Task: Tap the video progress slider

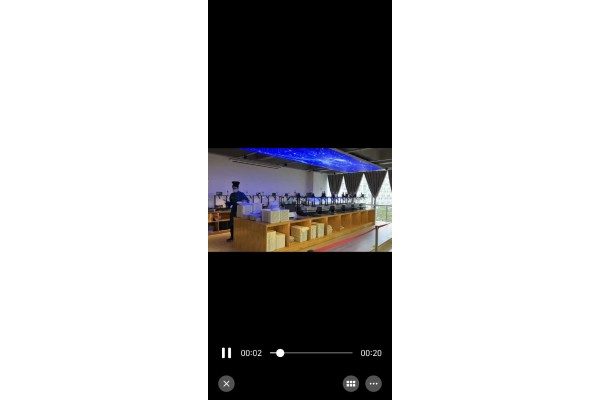Action: tap(312, 353)
